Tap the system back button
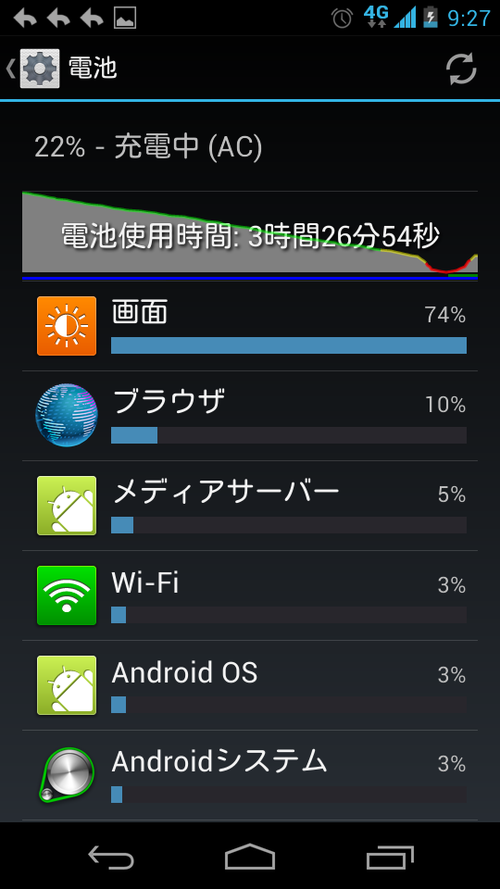Viewport: 500px width, 889px height. point(111,856)
